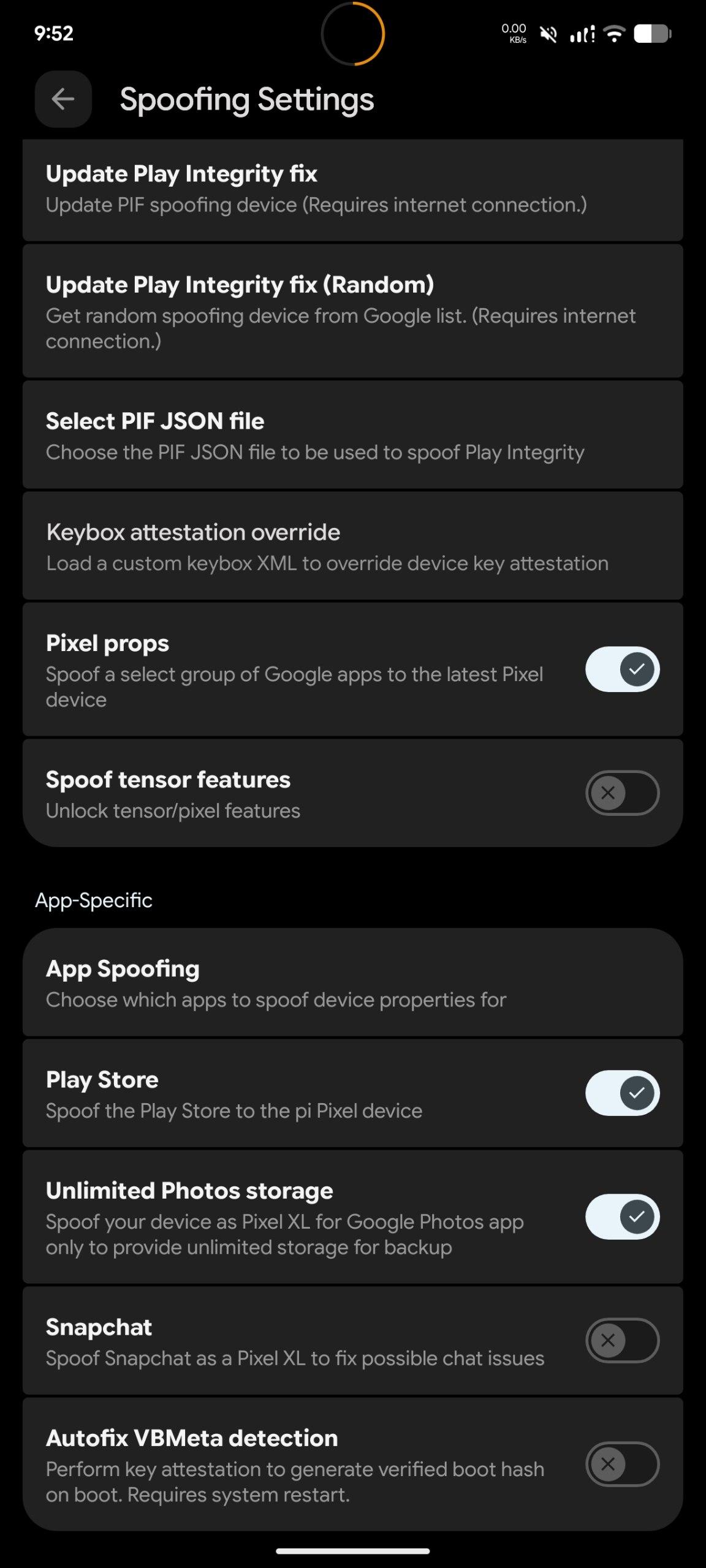Turn off Unlimited Photos storage

click(x=622, y=1216)
